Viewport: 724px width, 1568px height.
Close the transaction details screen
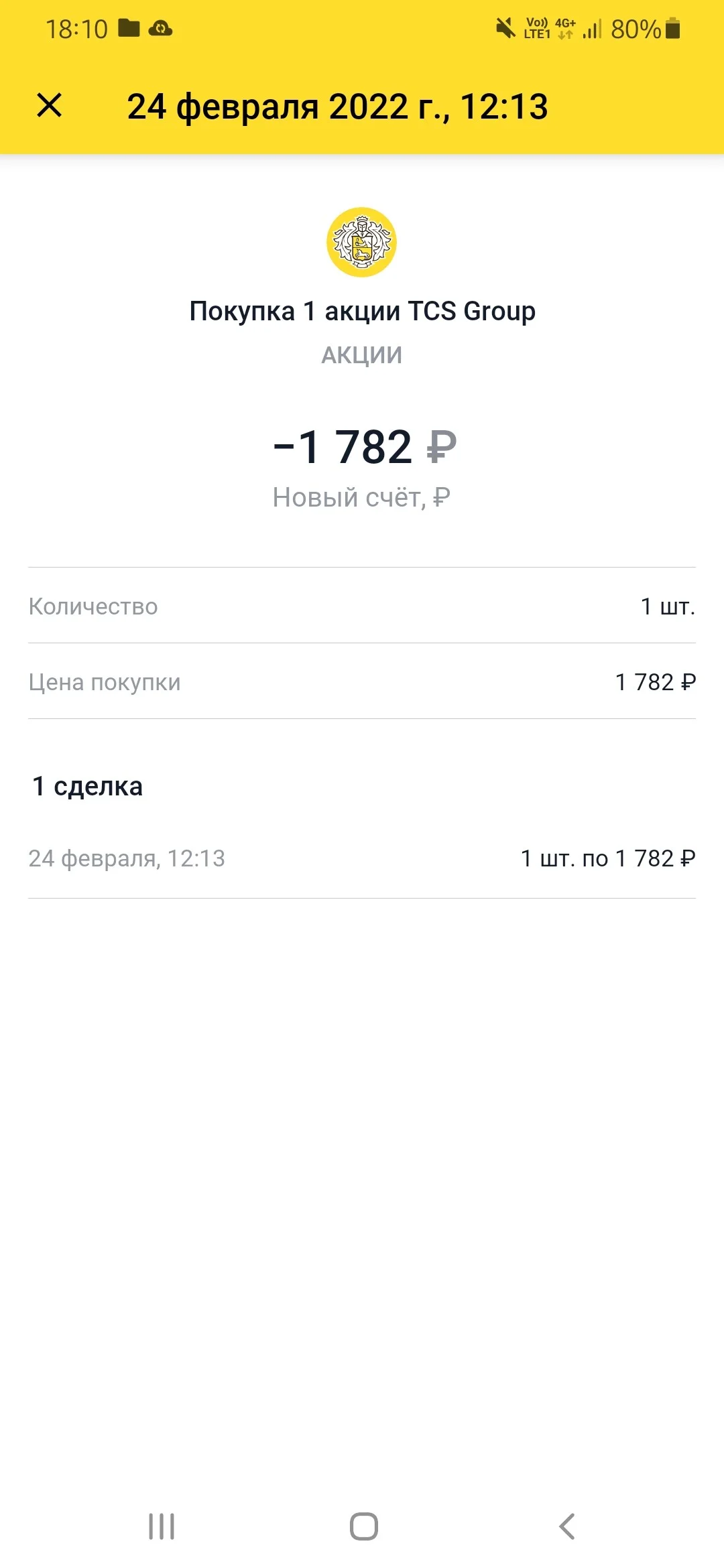49,106
